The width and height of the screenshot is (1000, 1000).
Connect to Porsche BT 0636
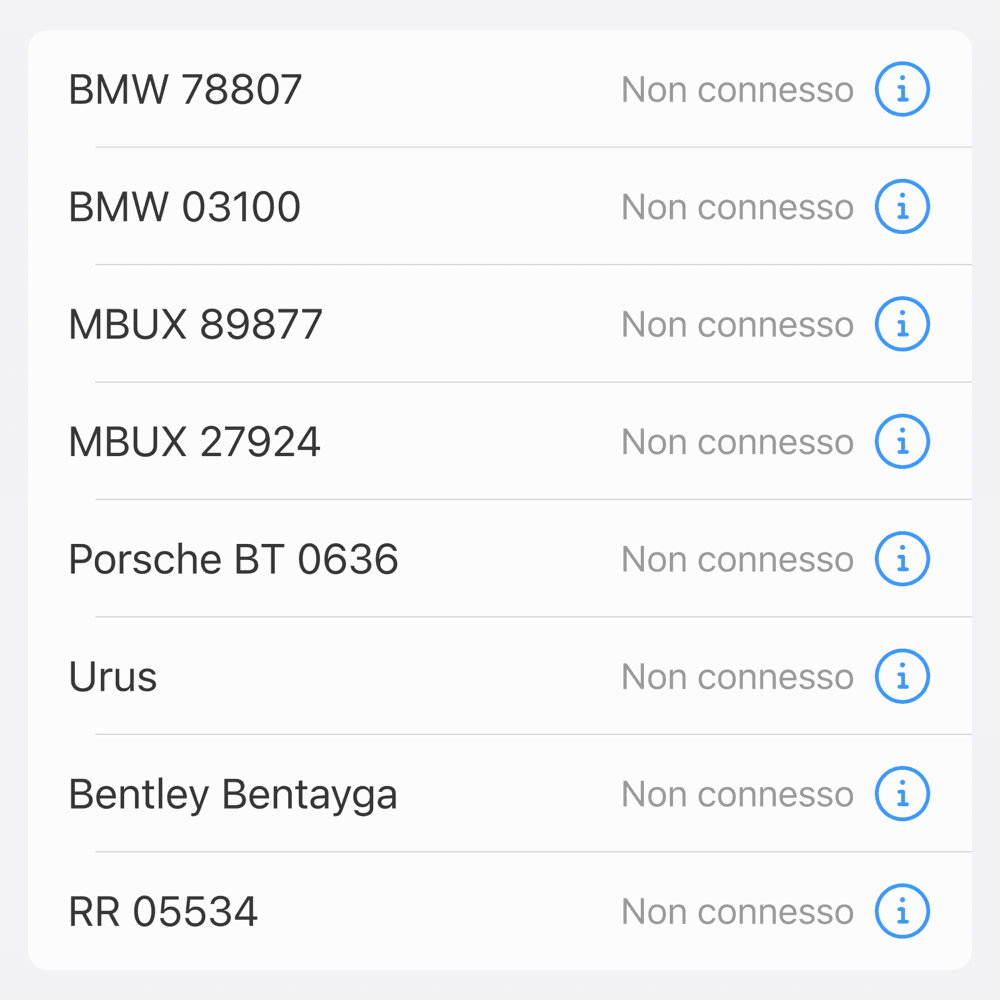pos(233,560)
